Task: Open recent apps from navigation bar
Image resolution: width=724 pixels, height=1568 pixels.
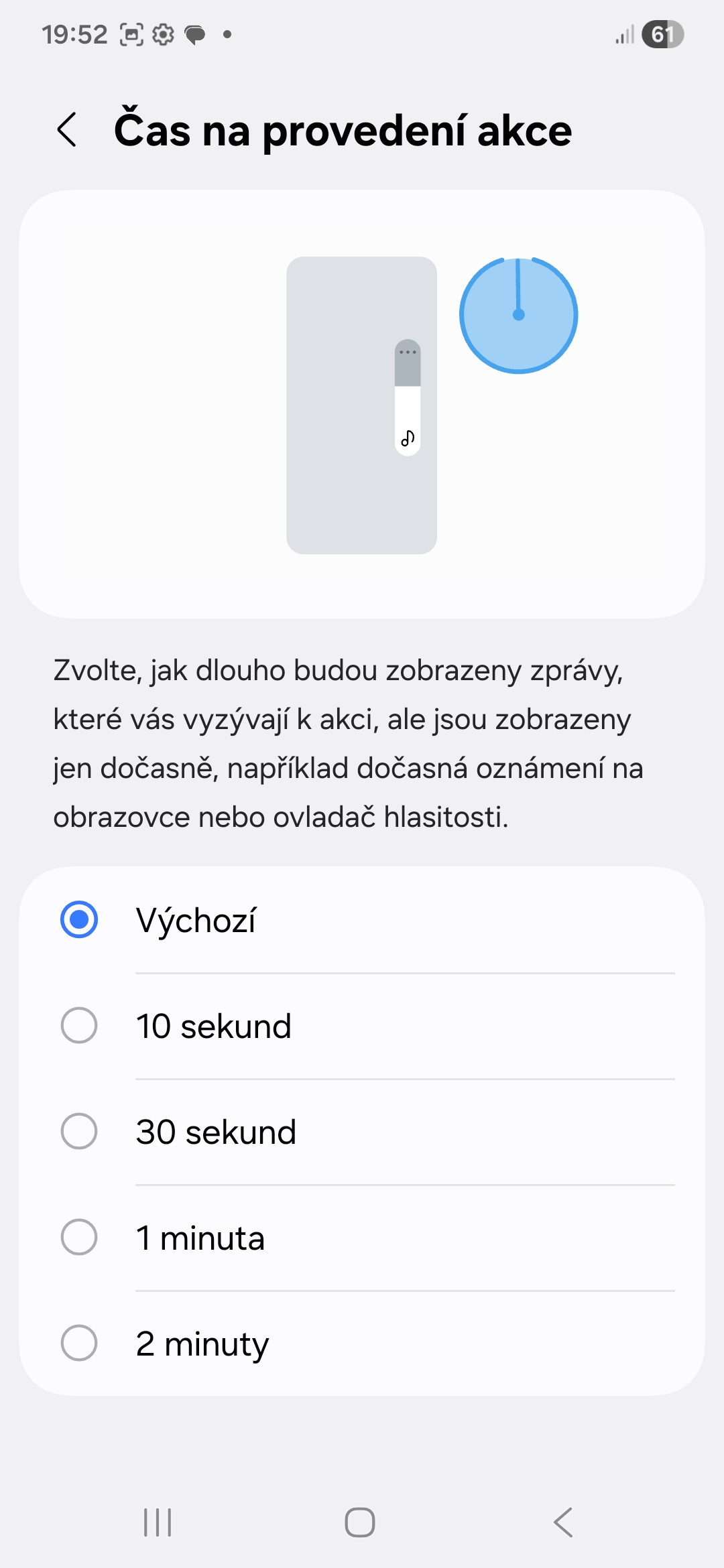Action: [x=158, y=1522]
